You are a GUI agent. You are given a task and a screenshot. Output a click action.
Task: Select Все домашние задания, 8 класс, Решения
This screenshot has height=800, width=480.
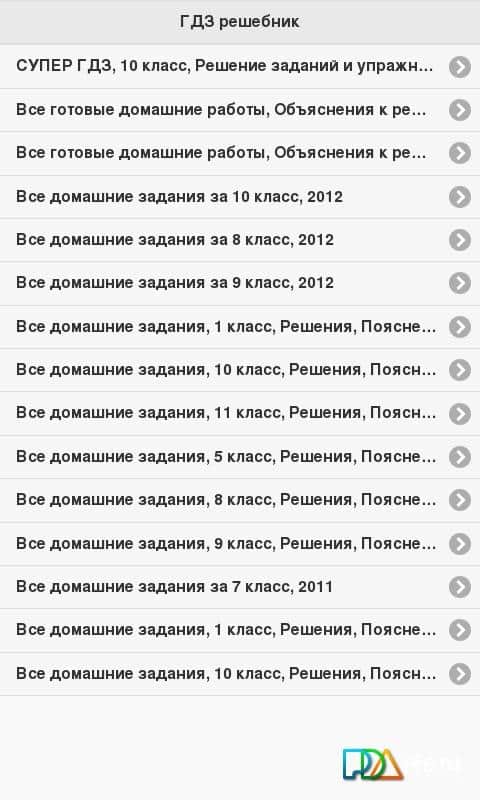[x=240, y=500]
